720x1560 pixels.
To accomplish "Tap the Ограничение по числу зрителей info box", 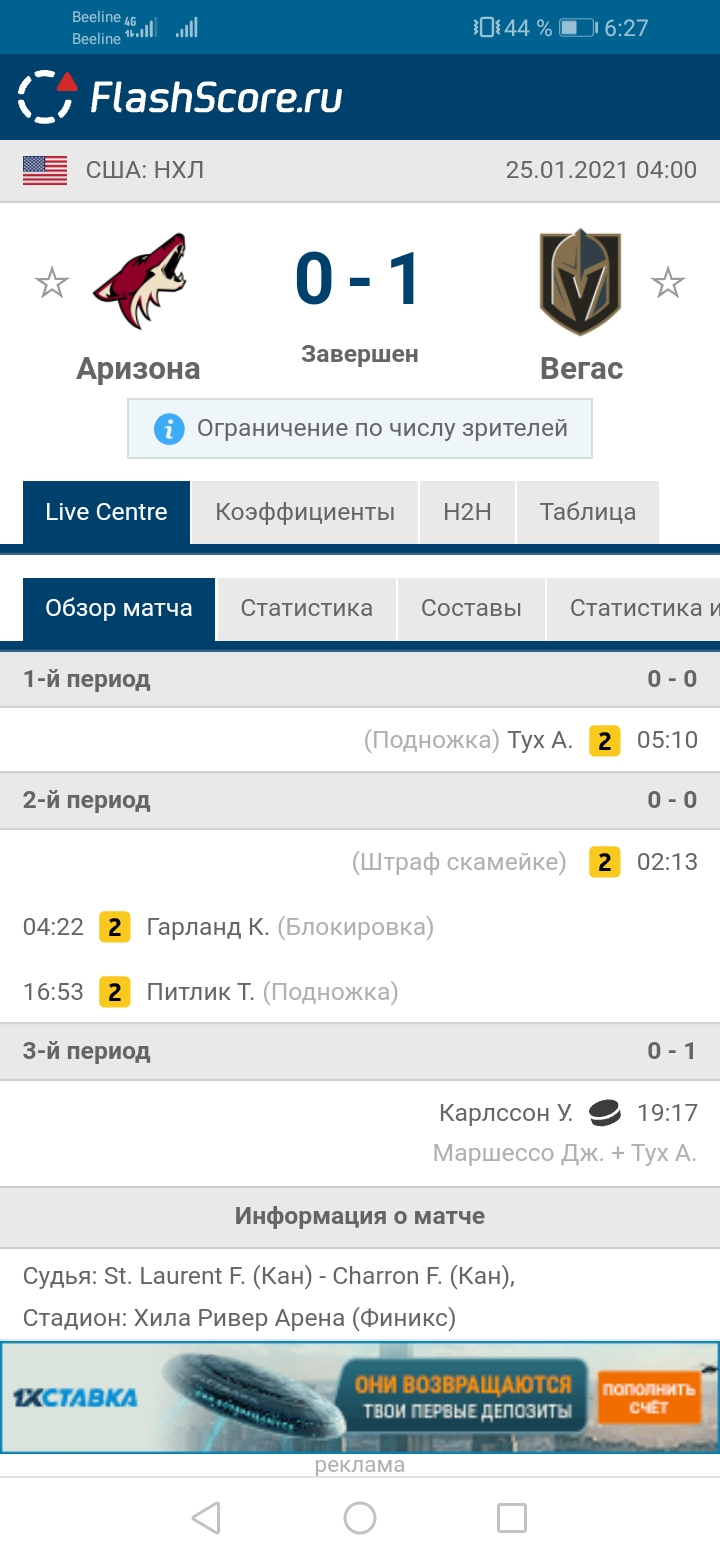I will [360, 429].
